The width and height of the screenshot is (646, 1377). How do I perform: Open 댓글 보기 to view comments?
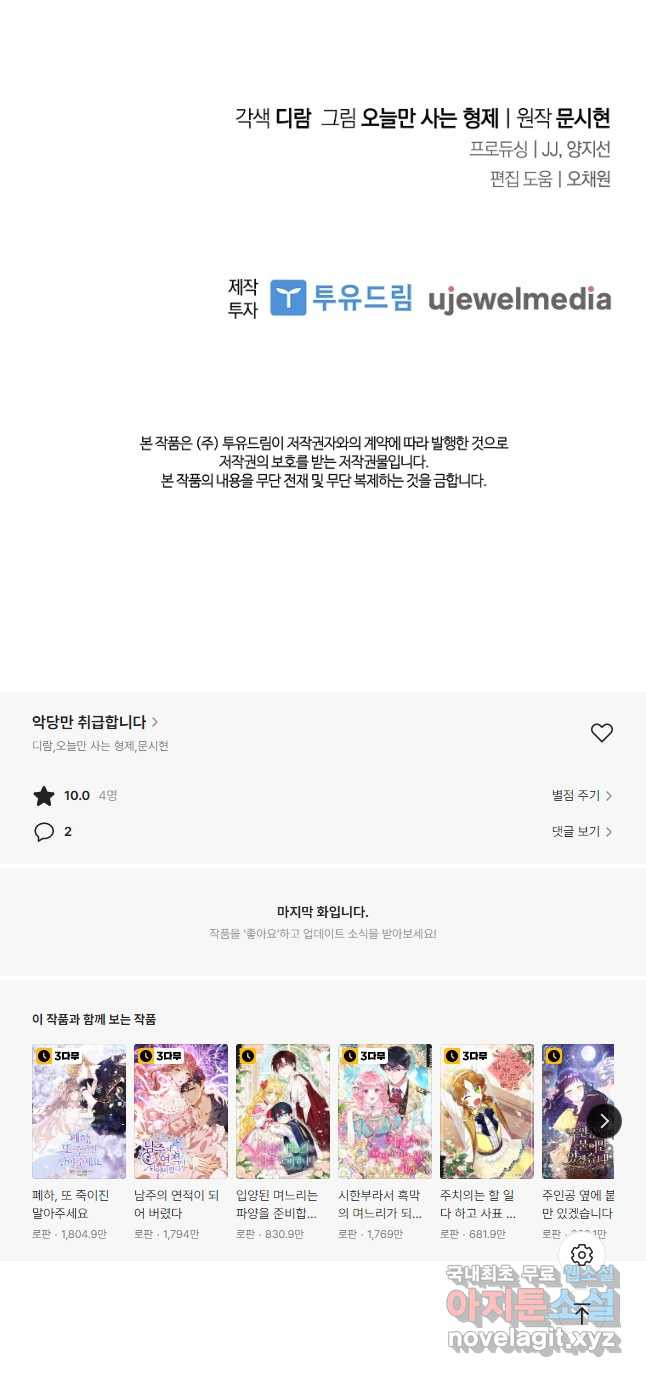[x=581, y=832]
